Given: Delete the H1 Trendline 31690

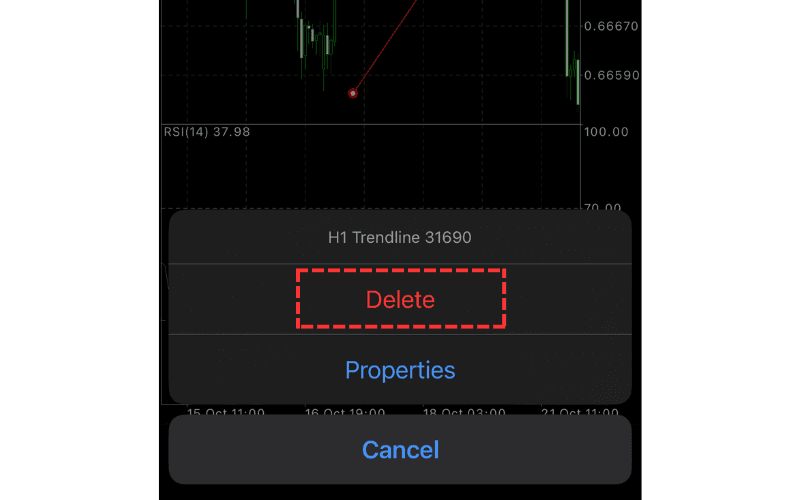Looking at the screenshot, I should (x=400, y=299).
